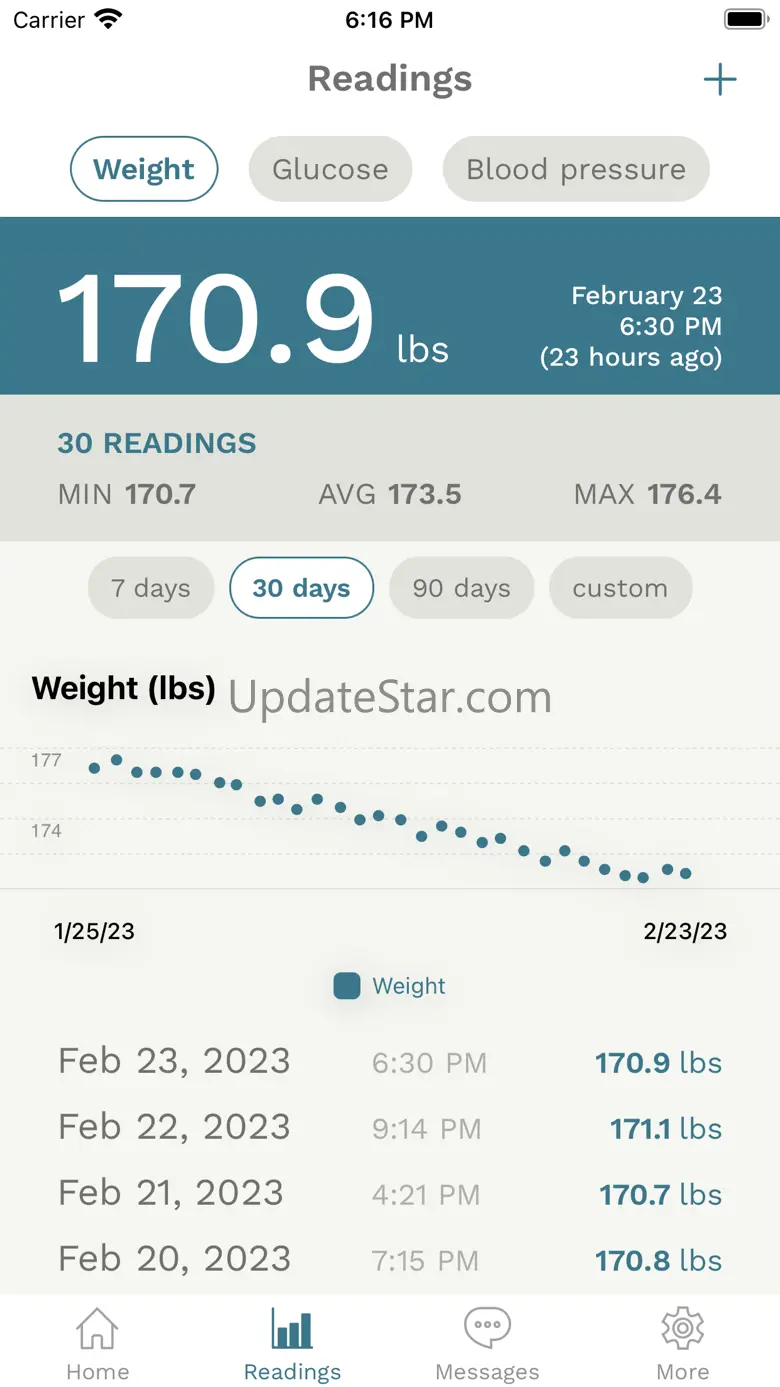Select the Weight readings tab
The width and height of the screenshot is (780, 1387).
click(144, 169)
